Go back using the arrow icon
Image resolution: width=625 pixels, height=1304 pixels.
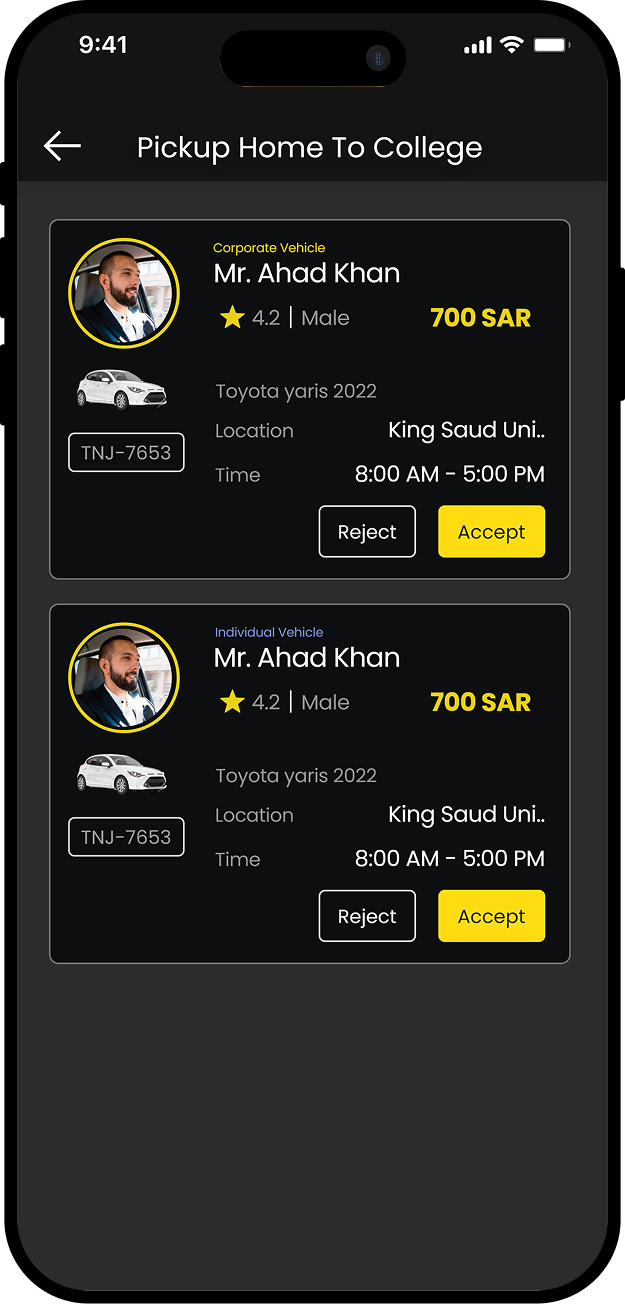pos(62,147)
